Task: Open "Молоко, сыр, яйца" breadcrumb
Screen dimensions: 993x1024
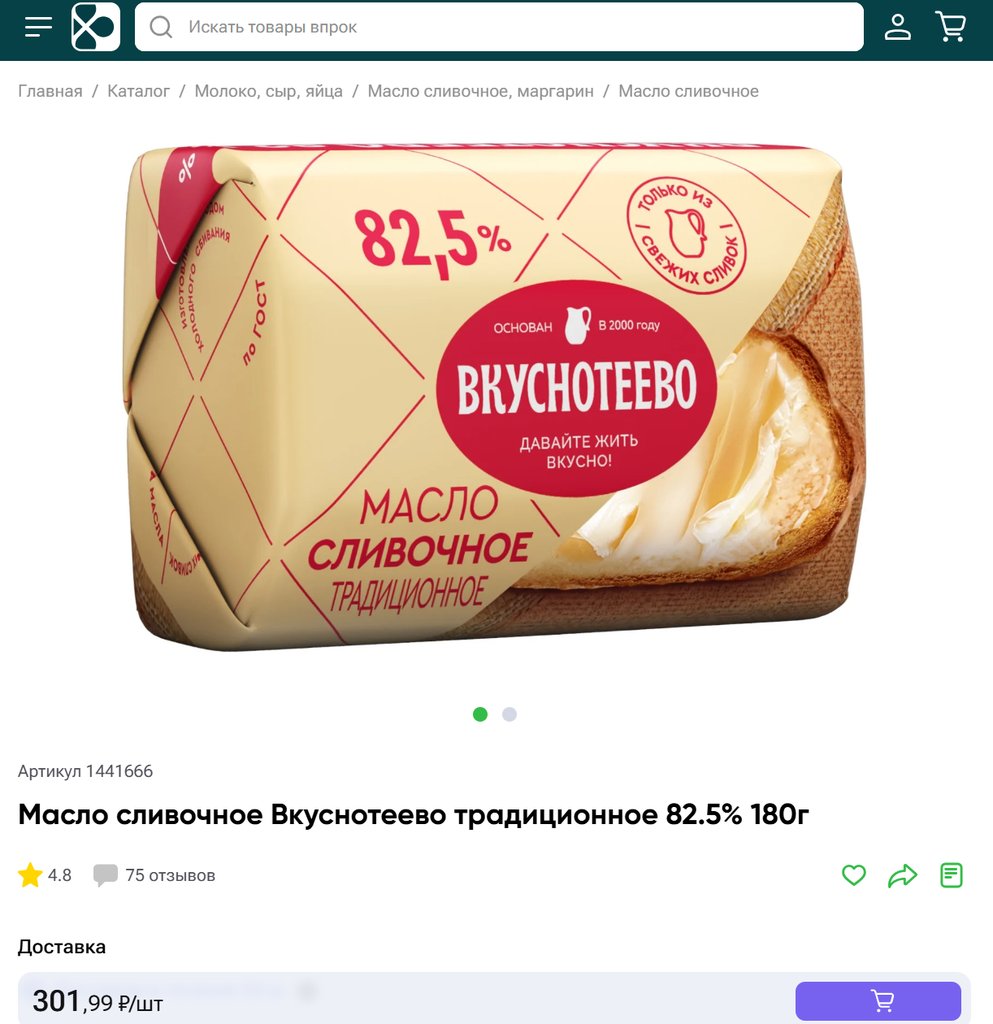Action: [x=268, y=91]
